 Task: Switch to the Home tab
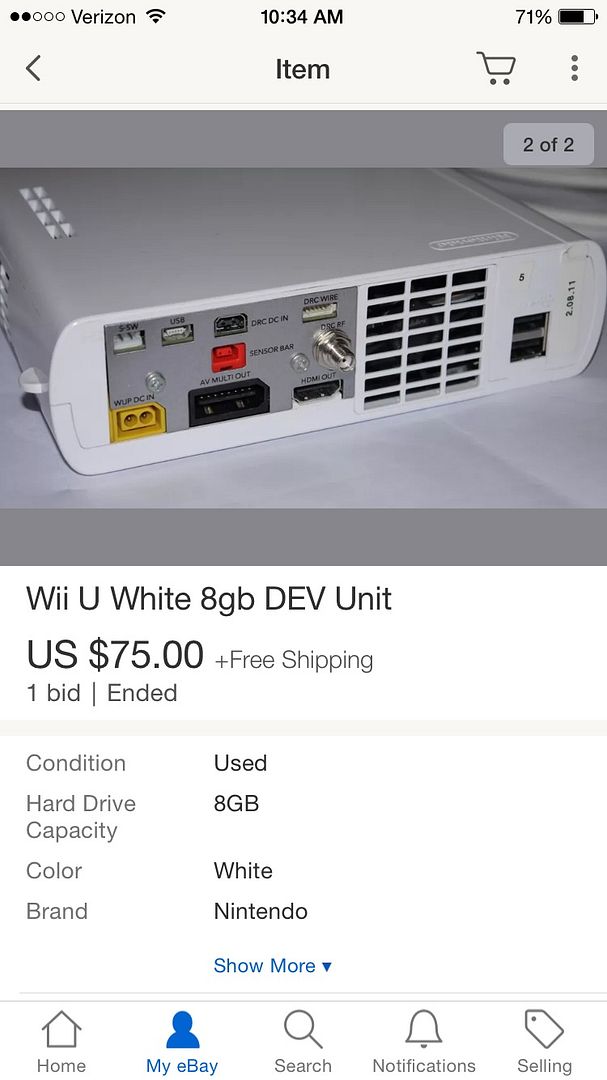[61, 1041]
